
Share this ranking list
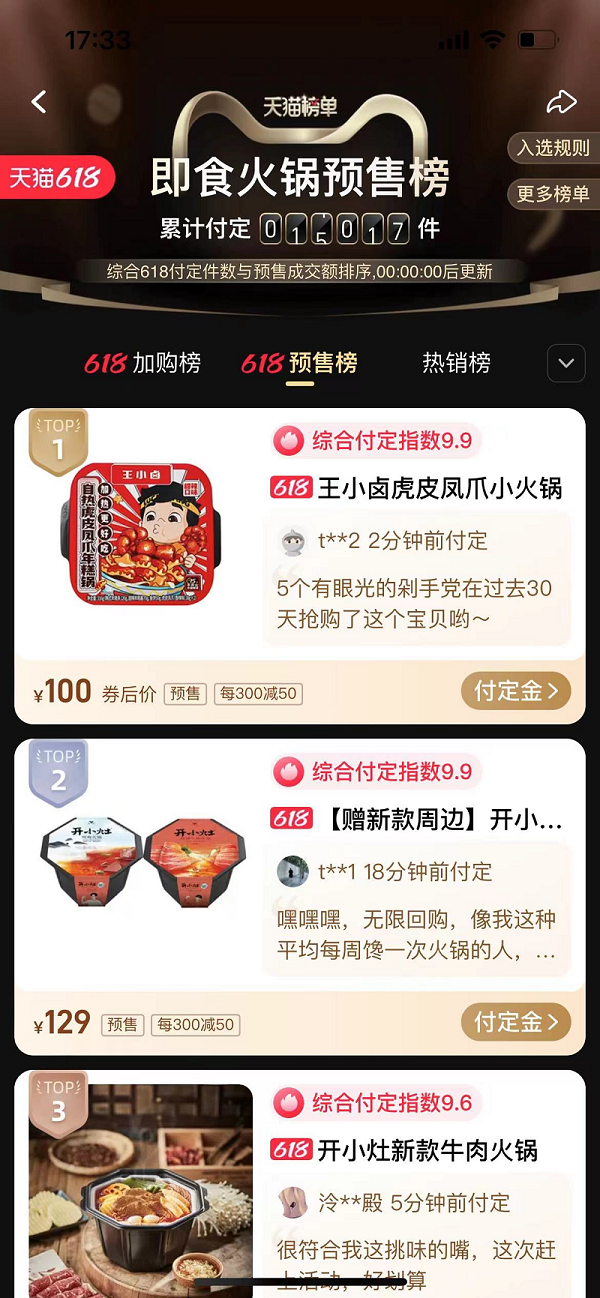pos(561,101)
